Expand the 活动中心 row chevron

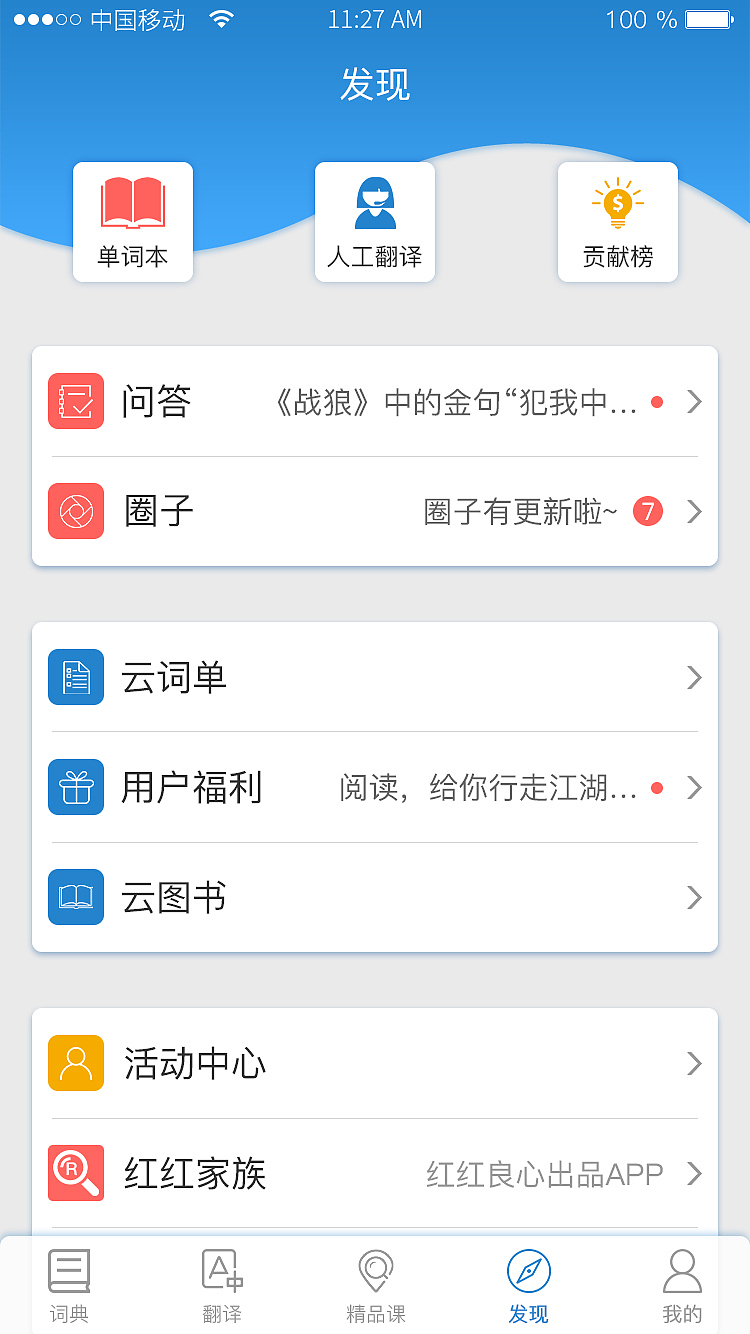[x=694, y=1063]
